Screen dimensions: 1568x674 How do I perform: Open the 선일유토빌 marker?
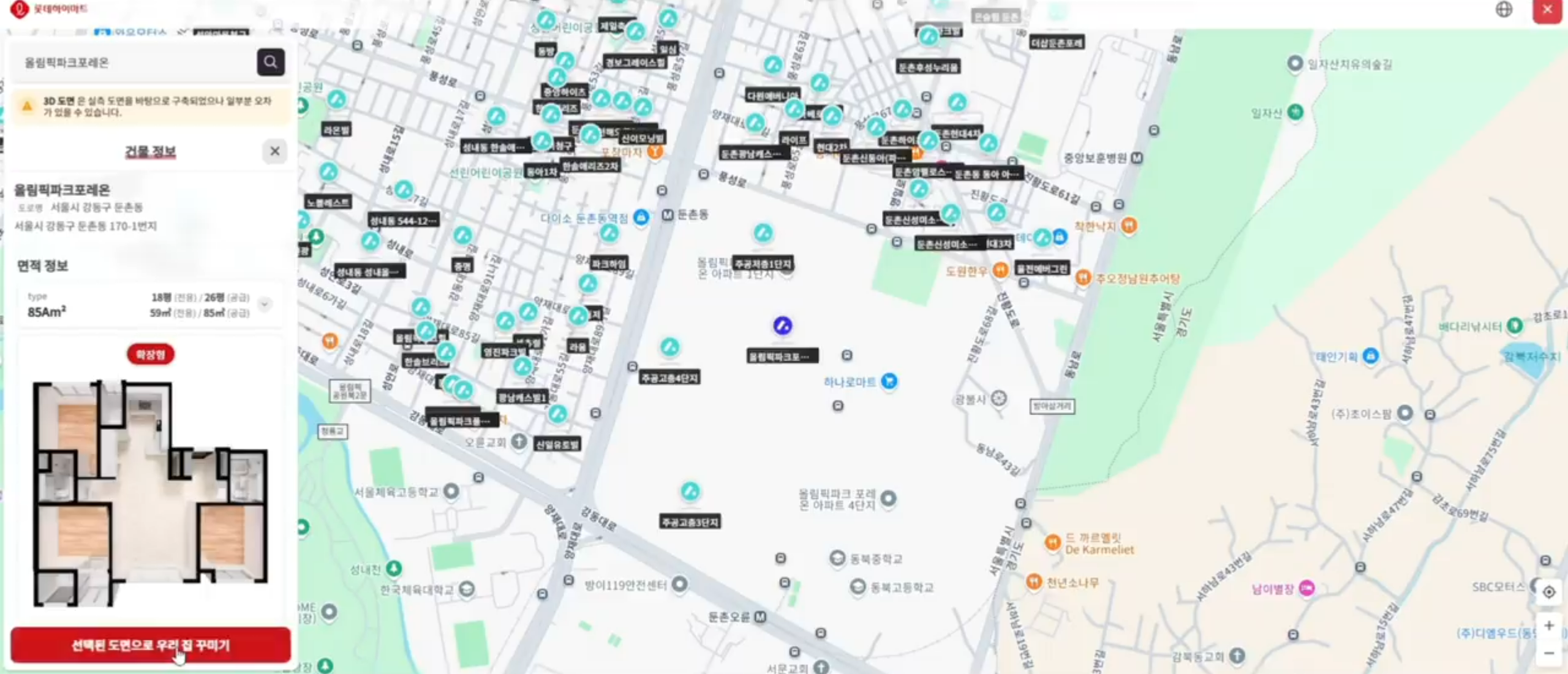click(557, 444)
